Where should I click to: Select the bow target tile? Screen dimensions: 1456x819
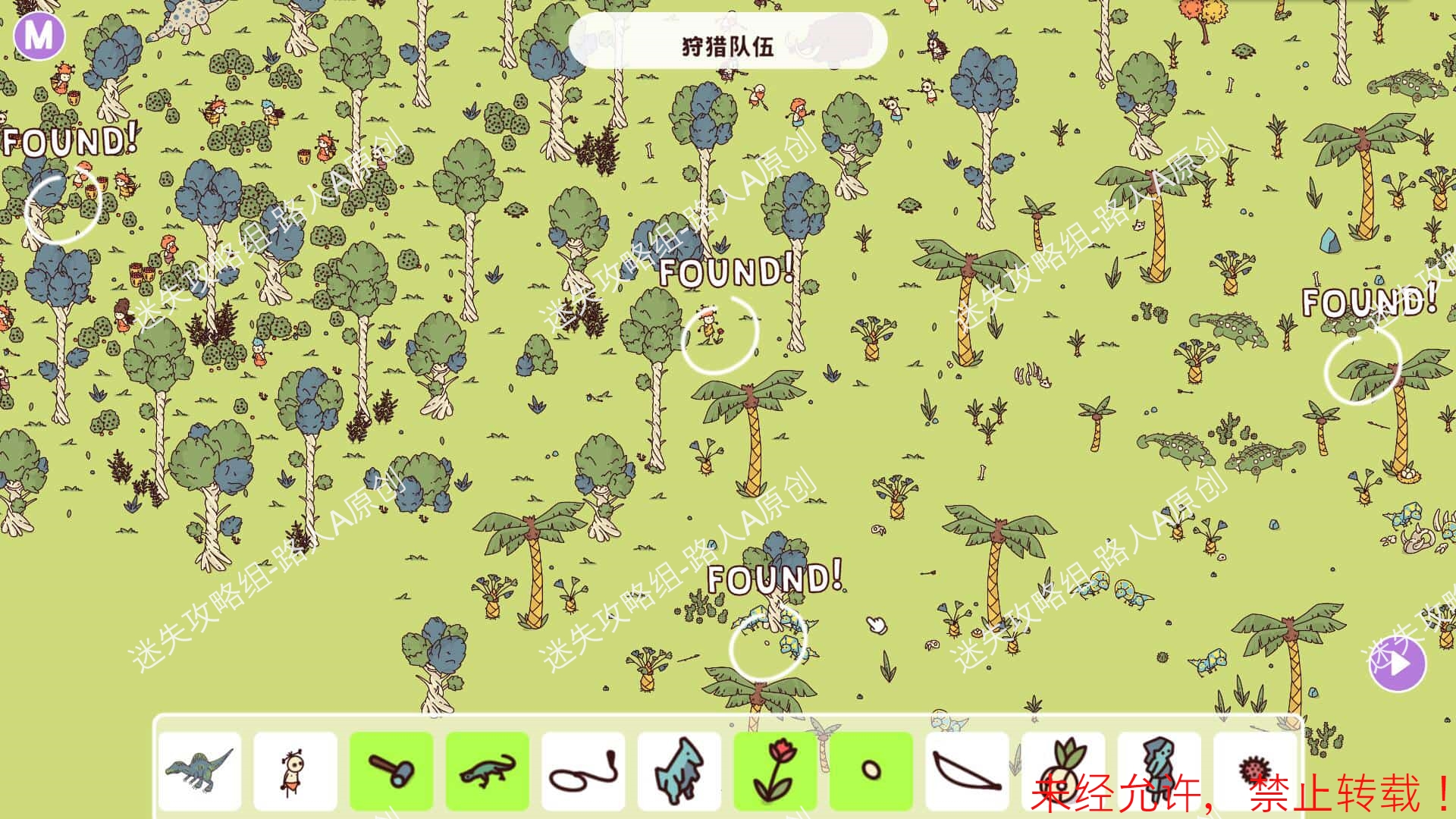point(967,771)
